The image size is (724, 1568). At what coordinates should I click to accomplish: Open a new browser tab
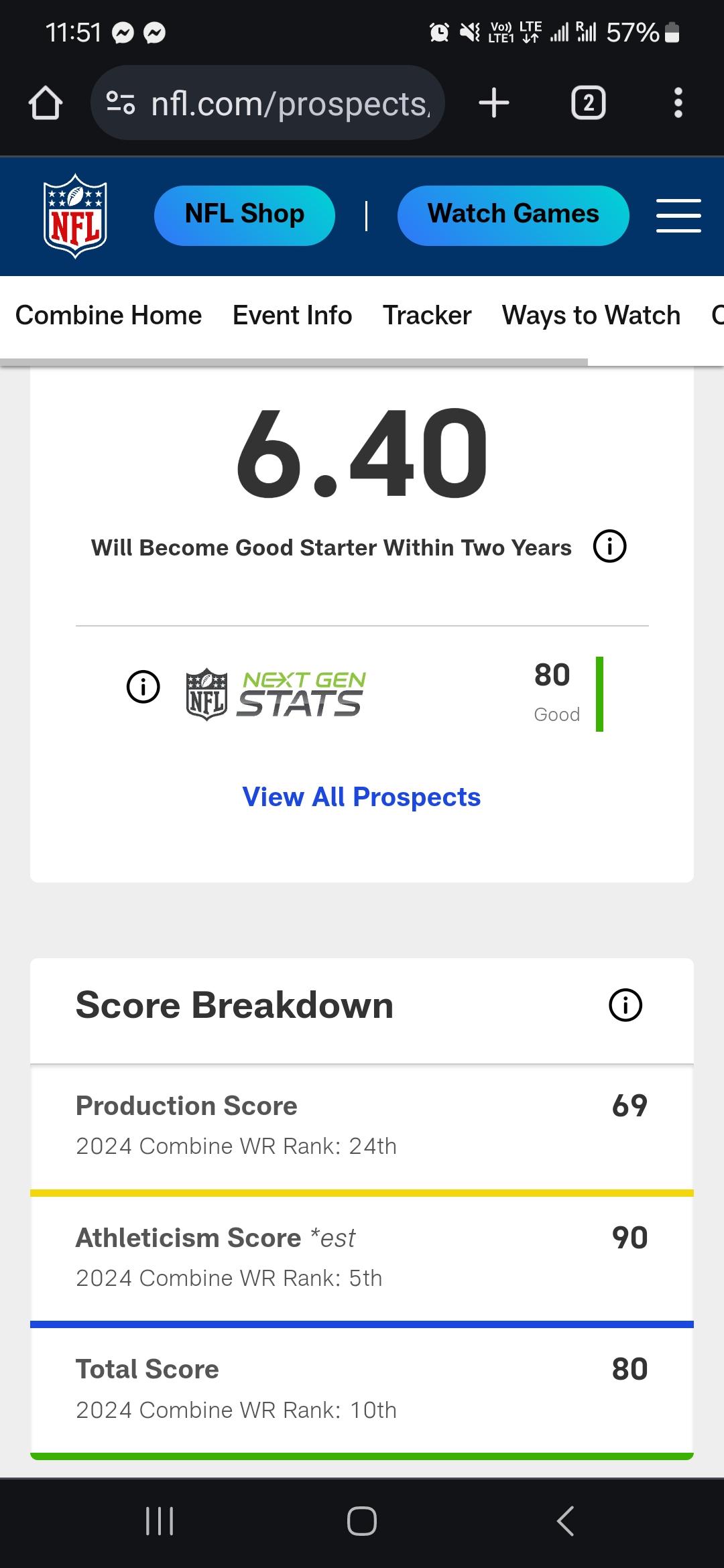(x=494, y=103)
